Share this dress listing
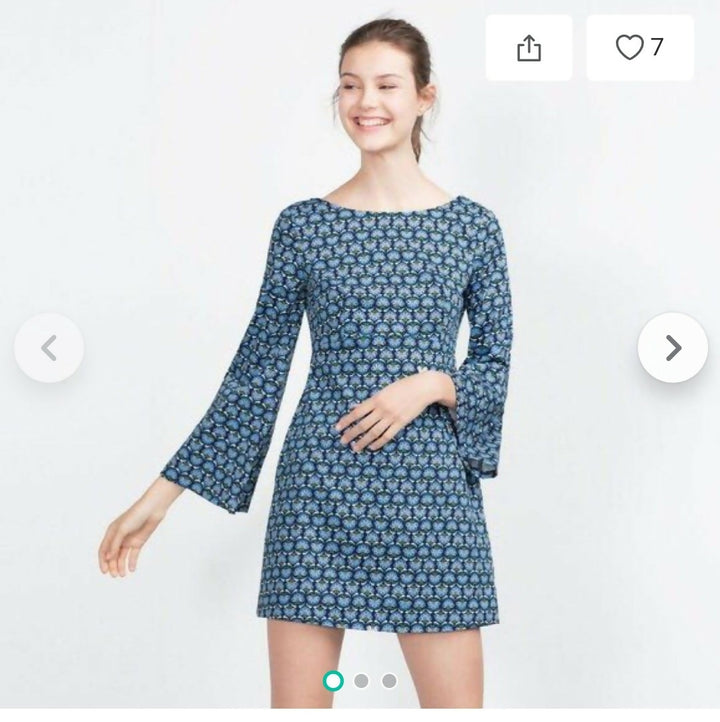Screen dimensions: 720x722 pos(529,48)
